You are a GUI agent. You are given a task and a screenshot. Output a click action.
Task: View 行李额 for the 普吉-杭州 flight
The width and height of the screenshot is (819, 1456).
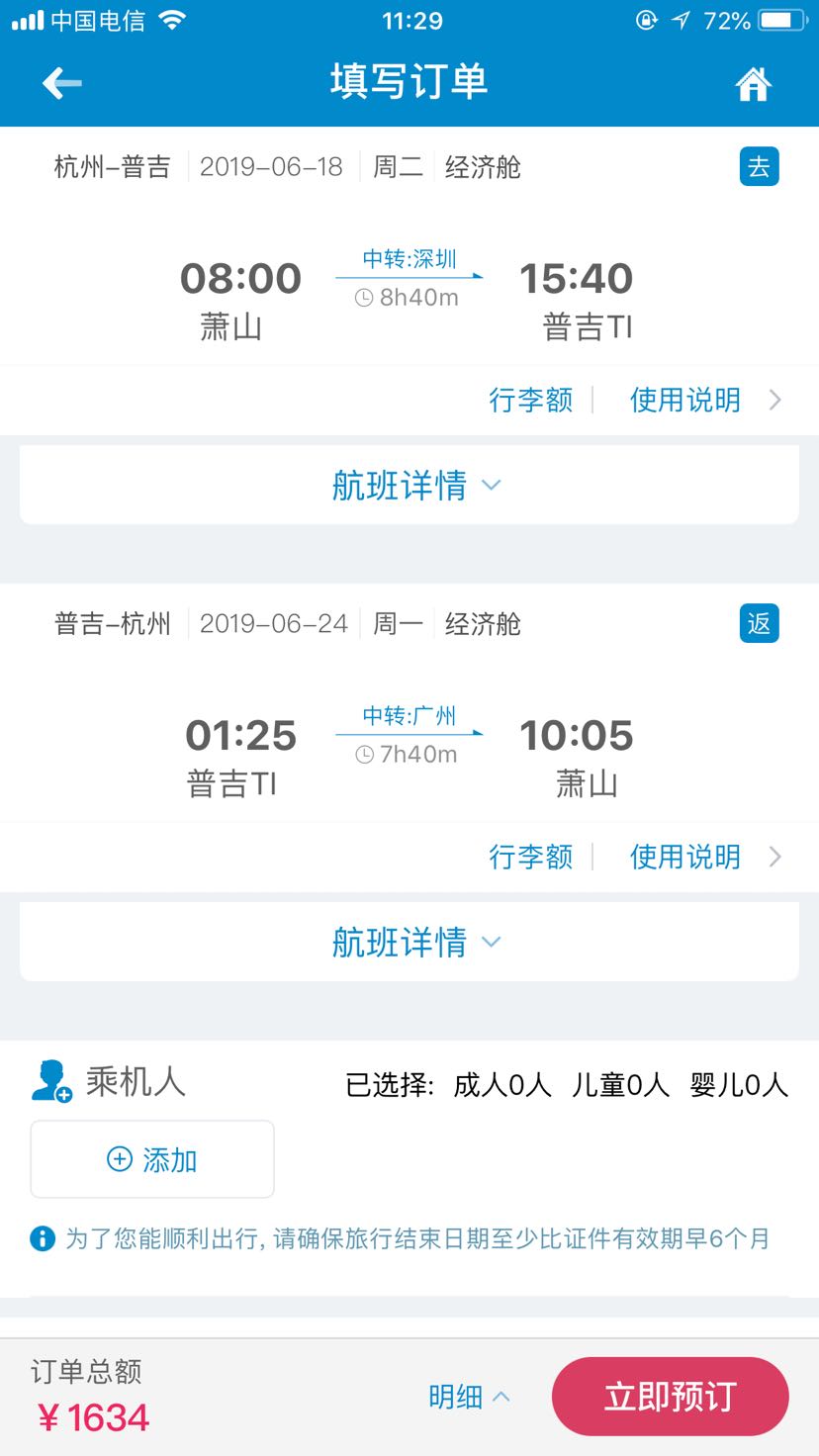pos(531,857)
